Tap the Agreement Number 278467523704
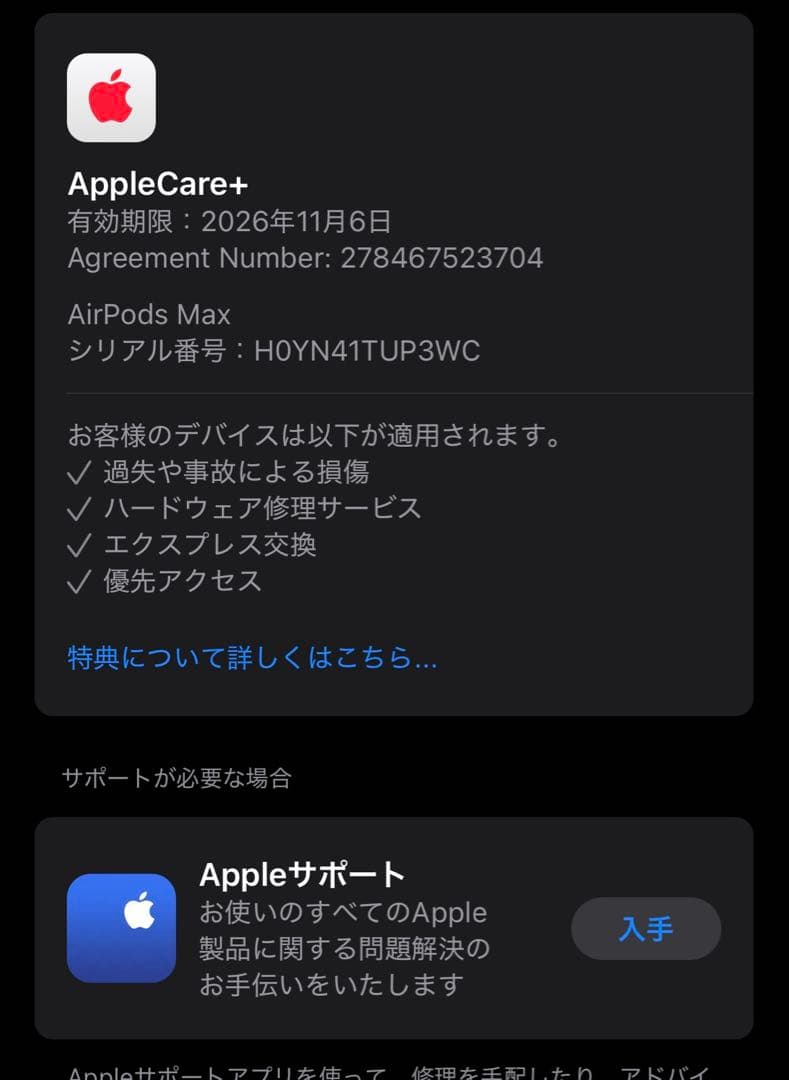The width and height of the screenshot is (789, 1080). (x=304, y=258)
